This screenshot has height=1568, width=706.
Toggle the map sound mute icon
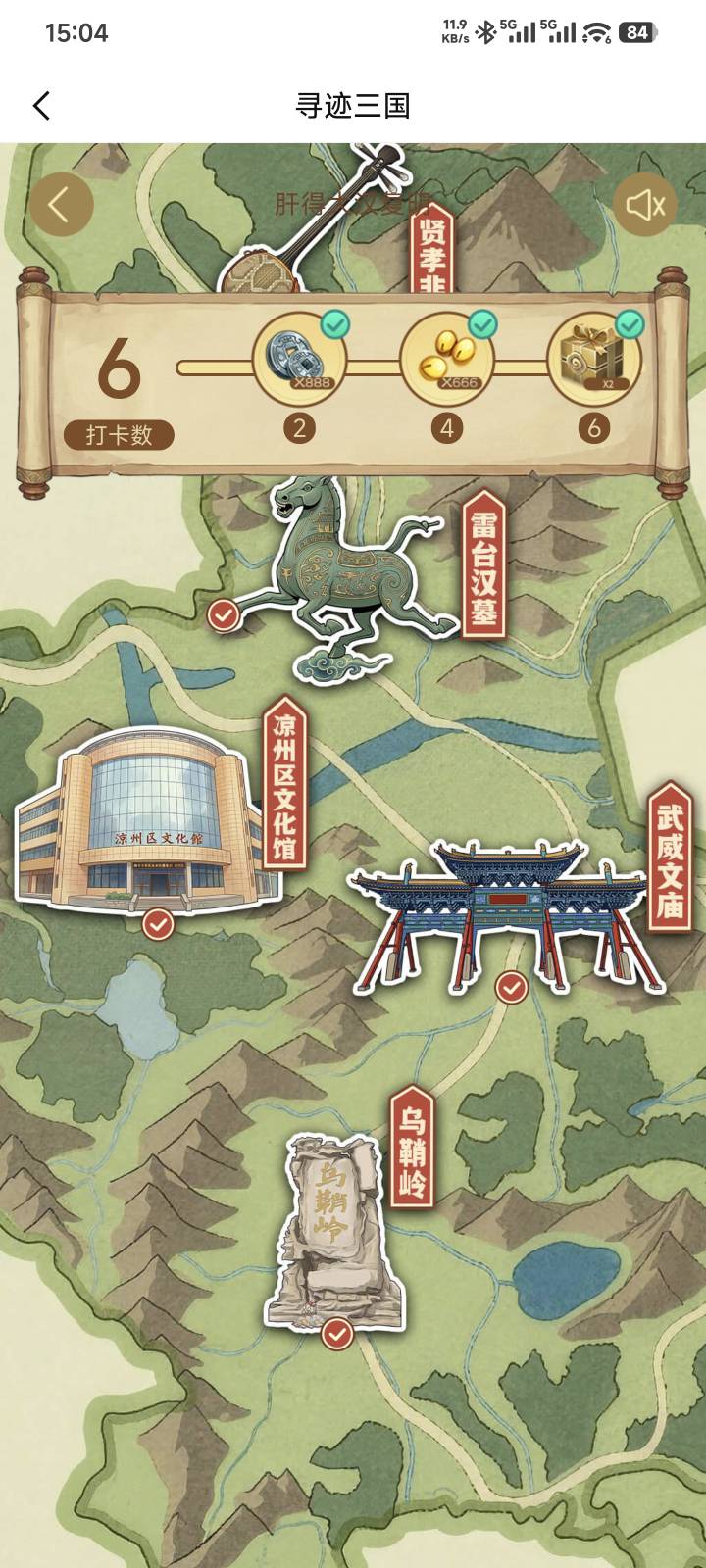[x=645, y=204]
